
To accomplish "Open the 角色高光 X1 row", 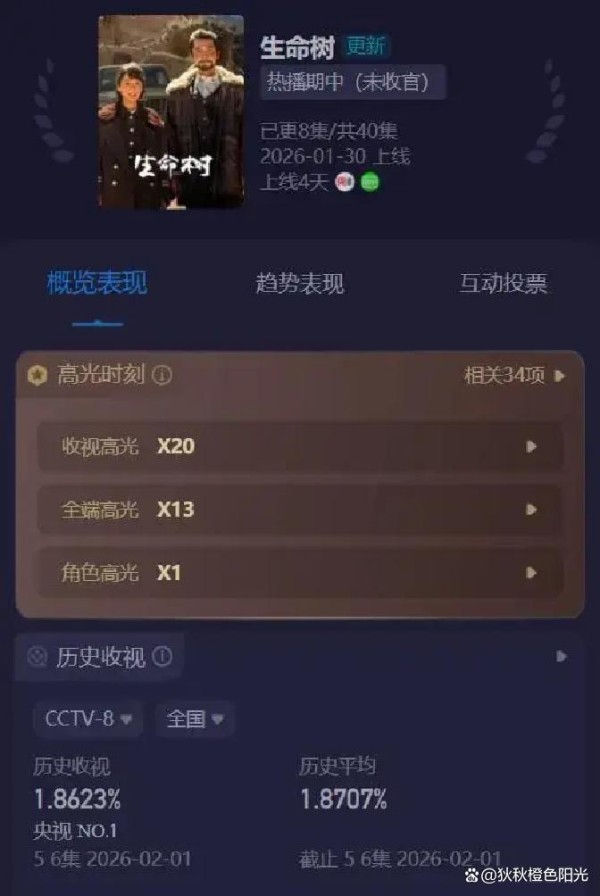I will tap(300, 573).
